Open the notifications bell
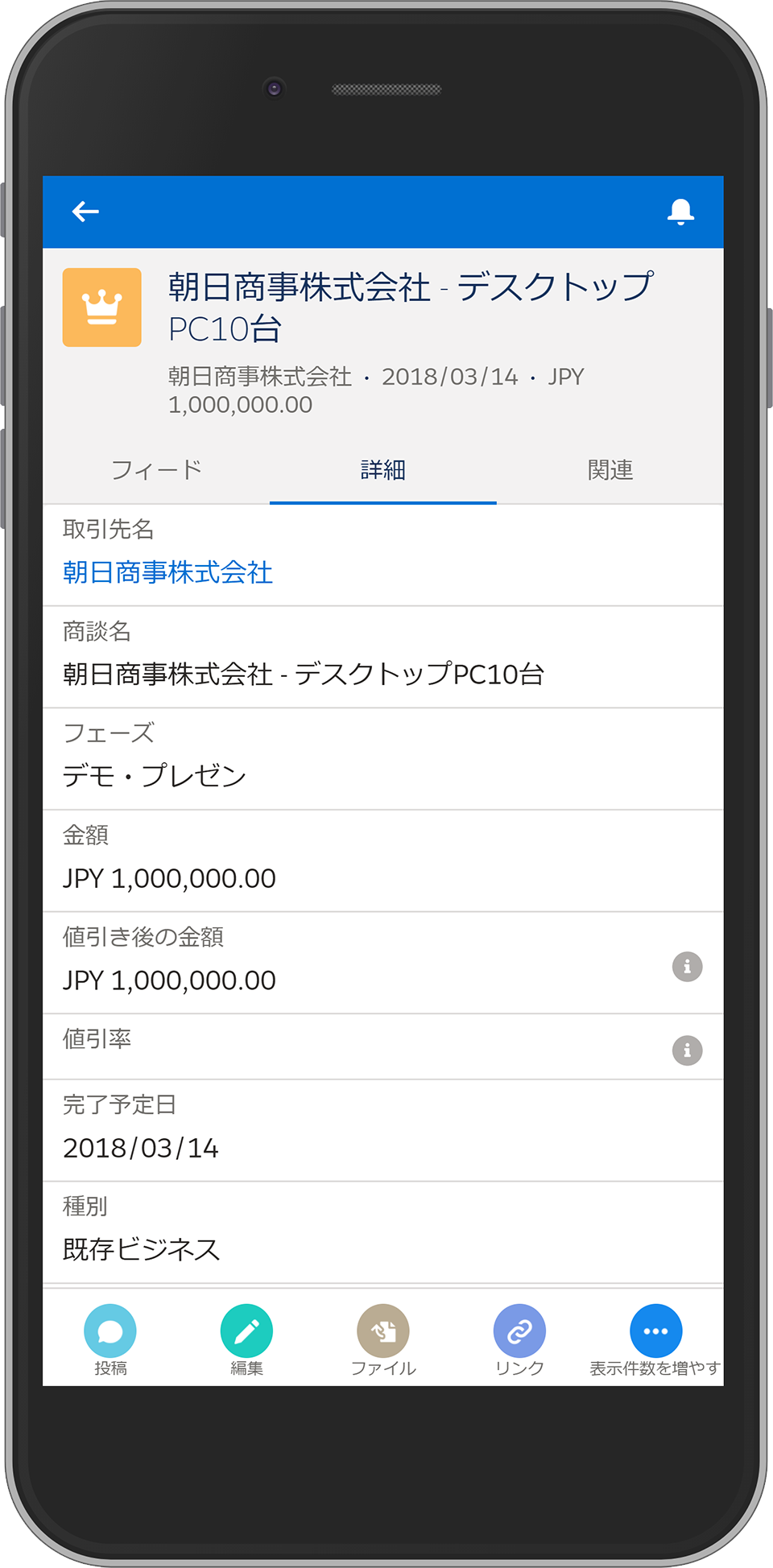773x1568 pixels. pos(680,211)
